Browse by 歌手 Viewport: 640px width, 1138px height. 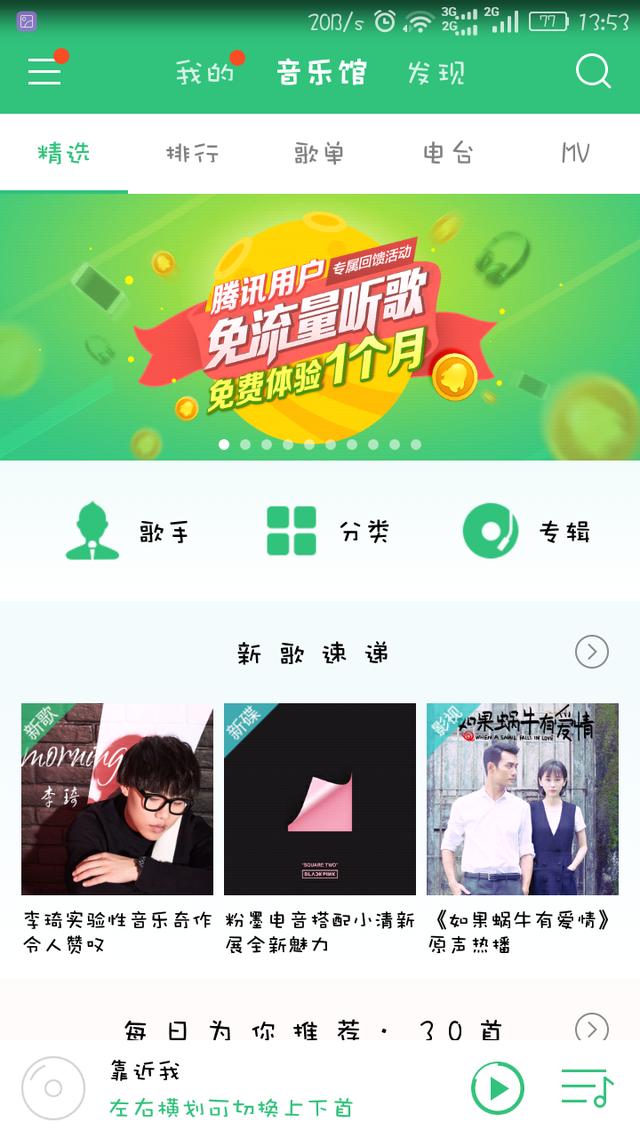click(x=126, y=532)
